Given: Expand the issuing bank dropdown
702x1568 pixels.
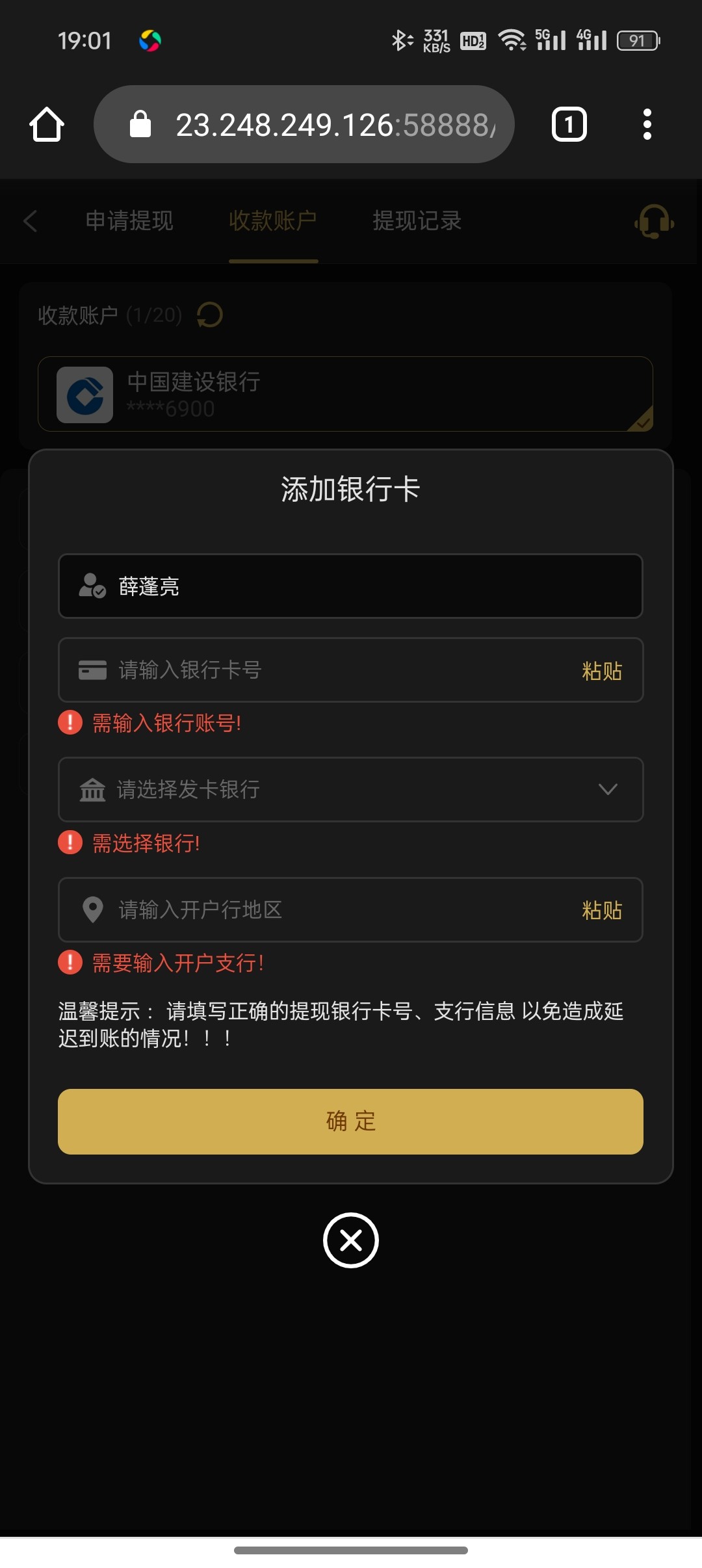Looking at the screenshot, I should click(351, 789).
